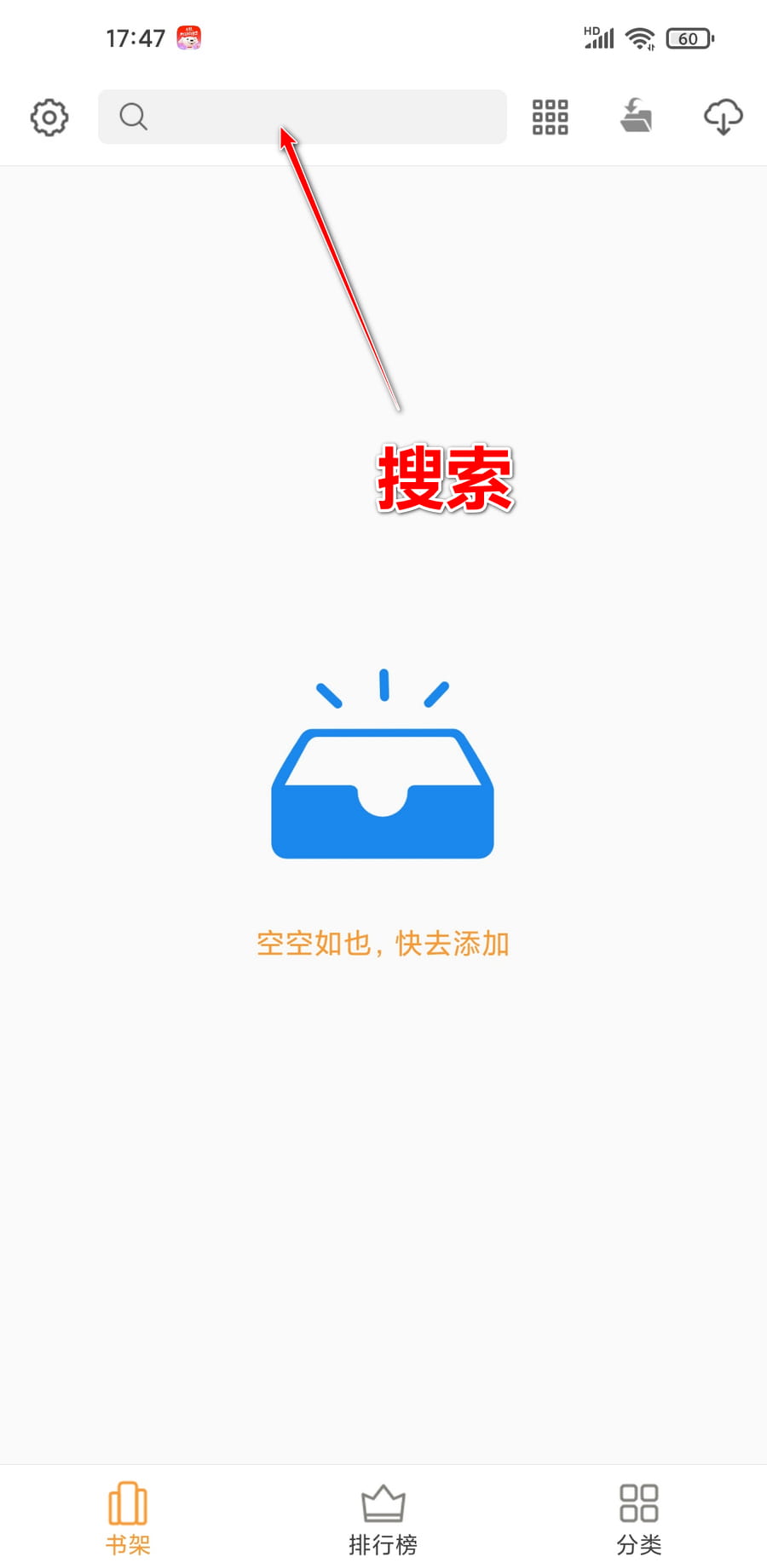
Task: Open the cloud download icon
Action: pyautogui.click(x=723, y=117)
